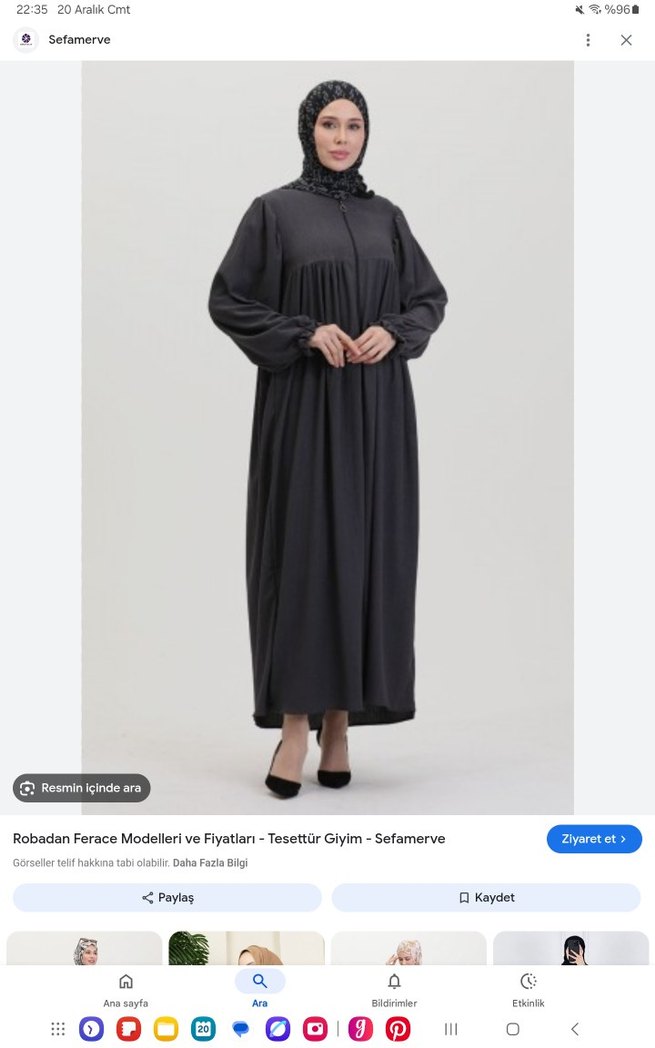Open the Bildirimler tab
The width and height of the screenshot is (655, 1048).
click(x=394, y=989)
